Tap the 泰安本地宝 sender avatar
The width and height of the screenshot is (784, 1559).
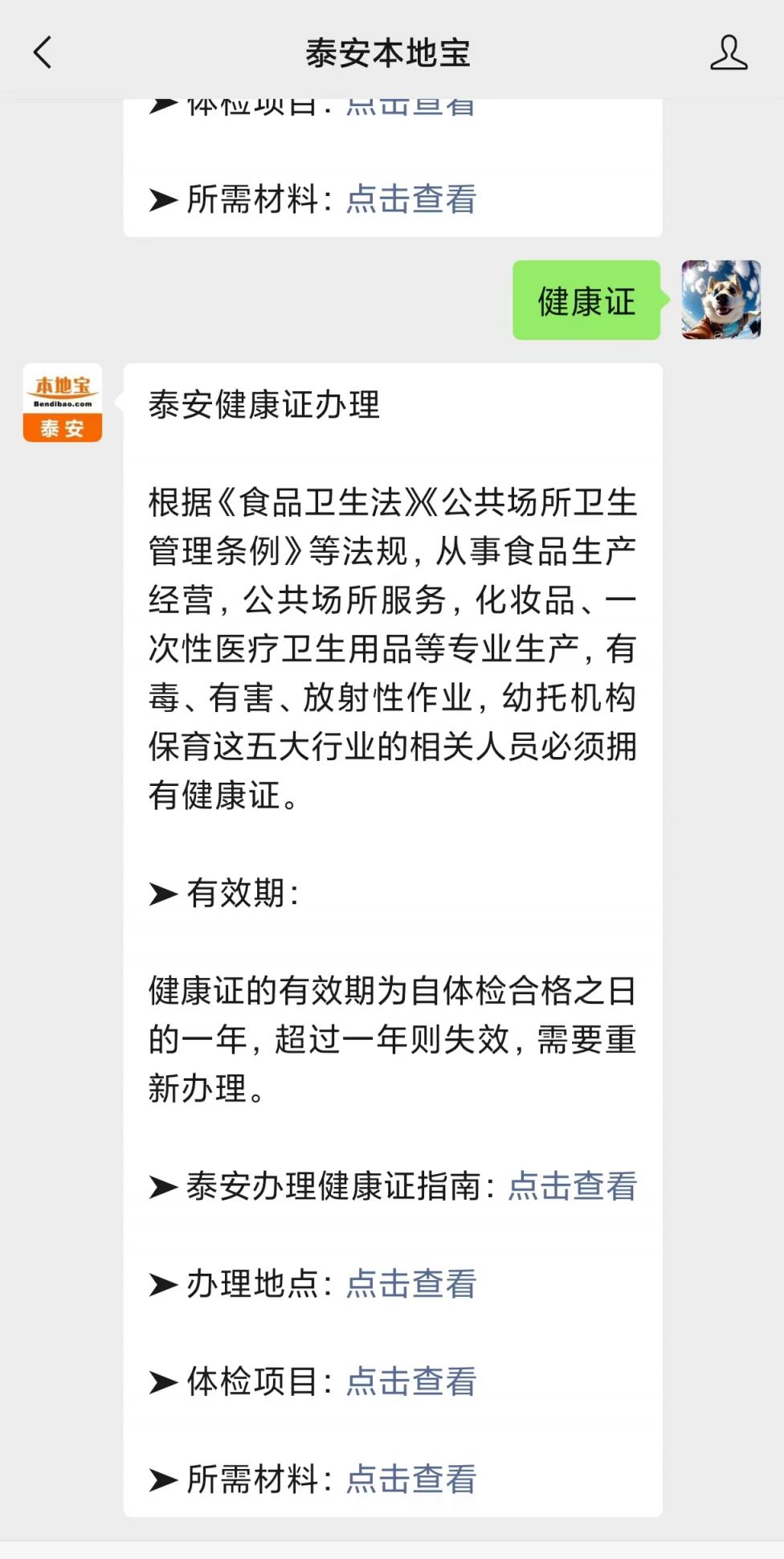tap(63, 403)
